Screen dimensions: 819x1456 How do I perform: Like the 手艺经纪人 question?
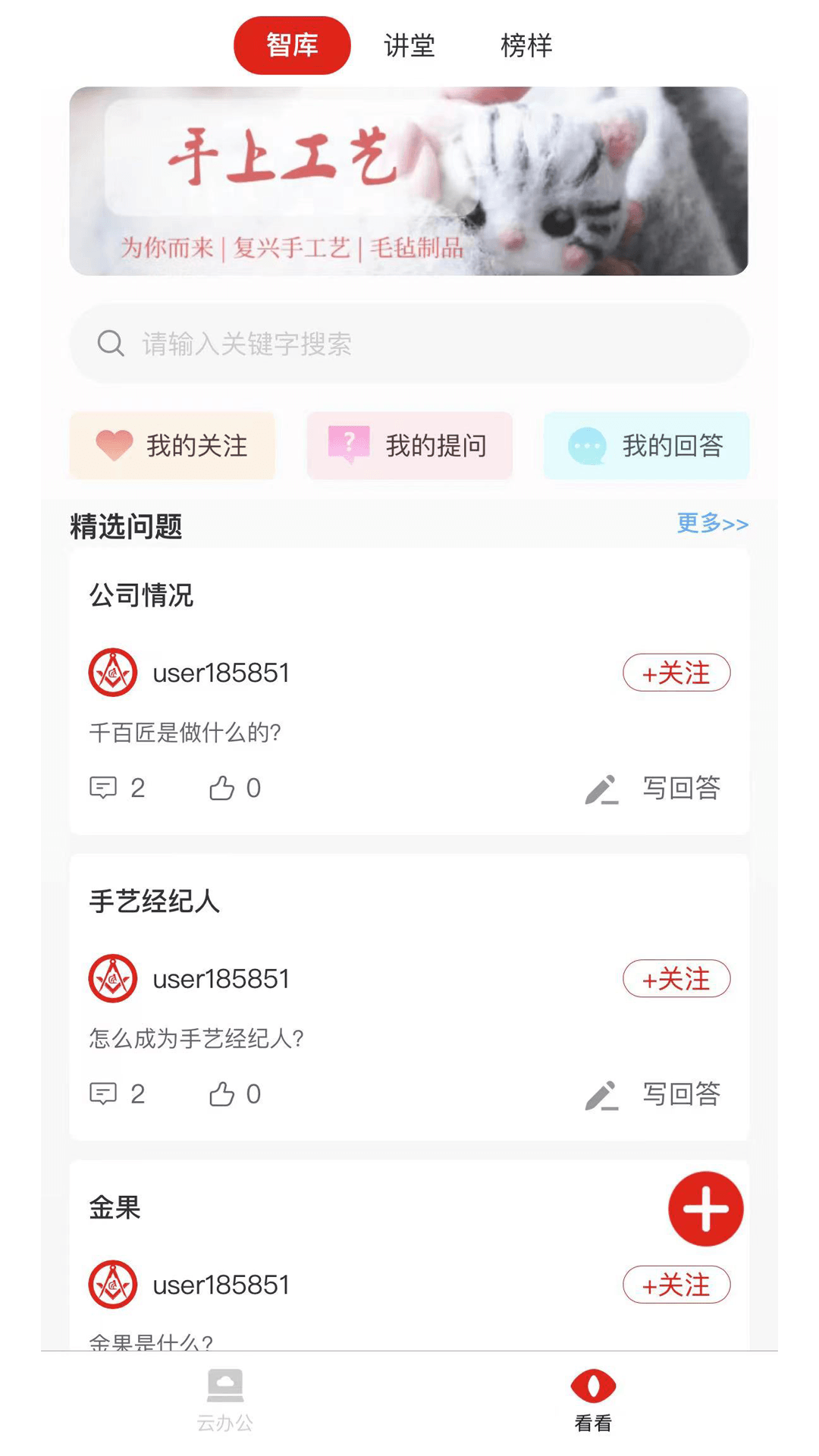(x=234, y=1094)
